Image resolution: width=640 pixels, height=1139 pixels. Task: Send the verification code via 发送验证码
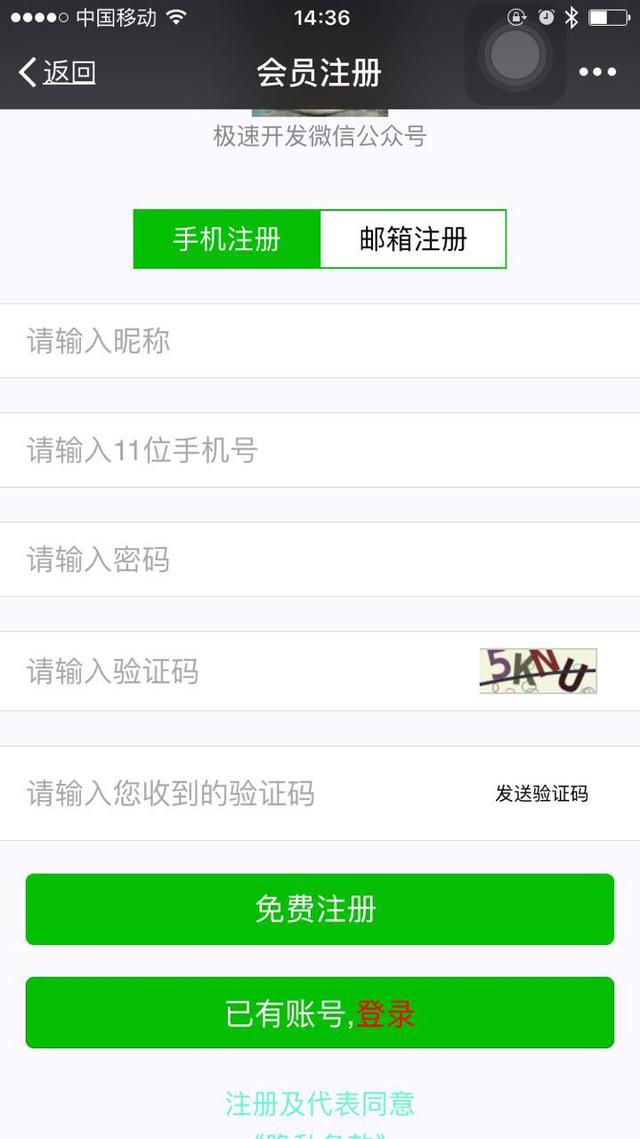(x=542, y=793)
